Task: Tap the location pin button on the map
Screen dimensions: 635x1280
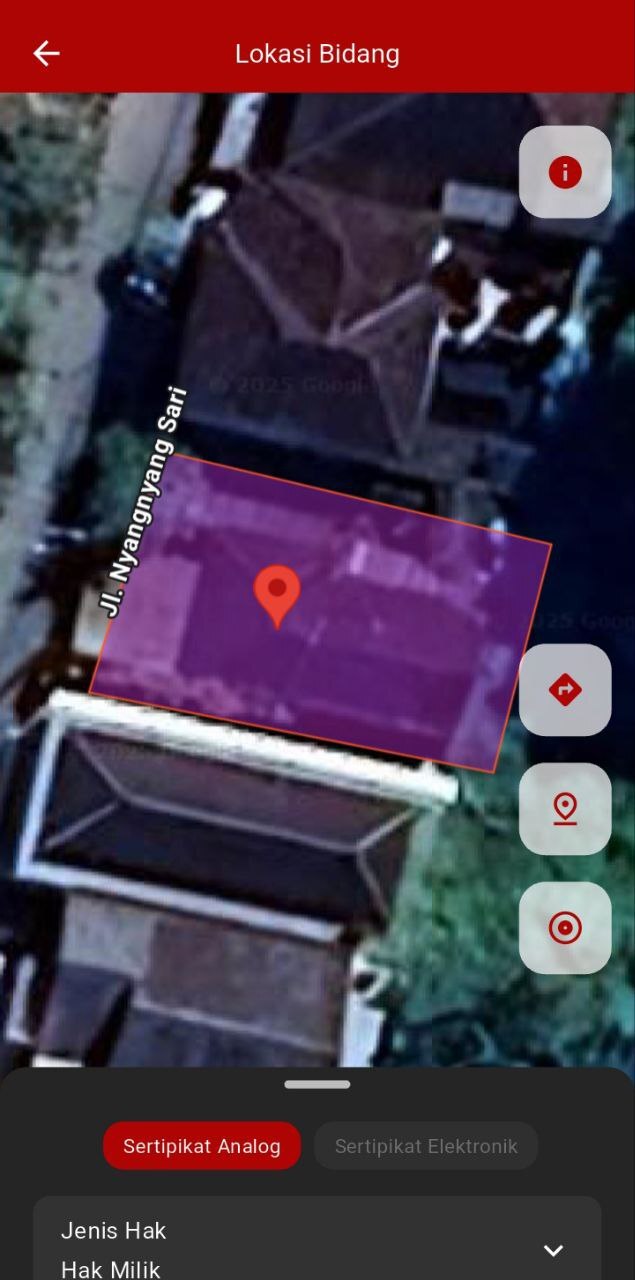Action: 565,809
